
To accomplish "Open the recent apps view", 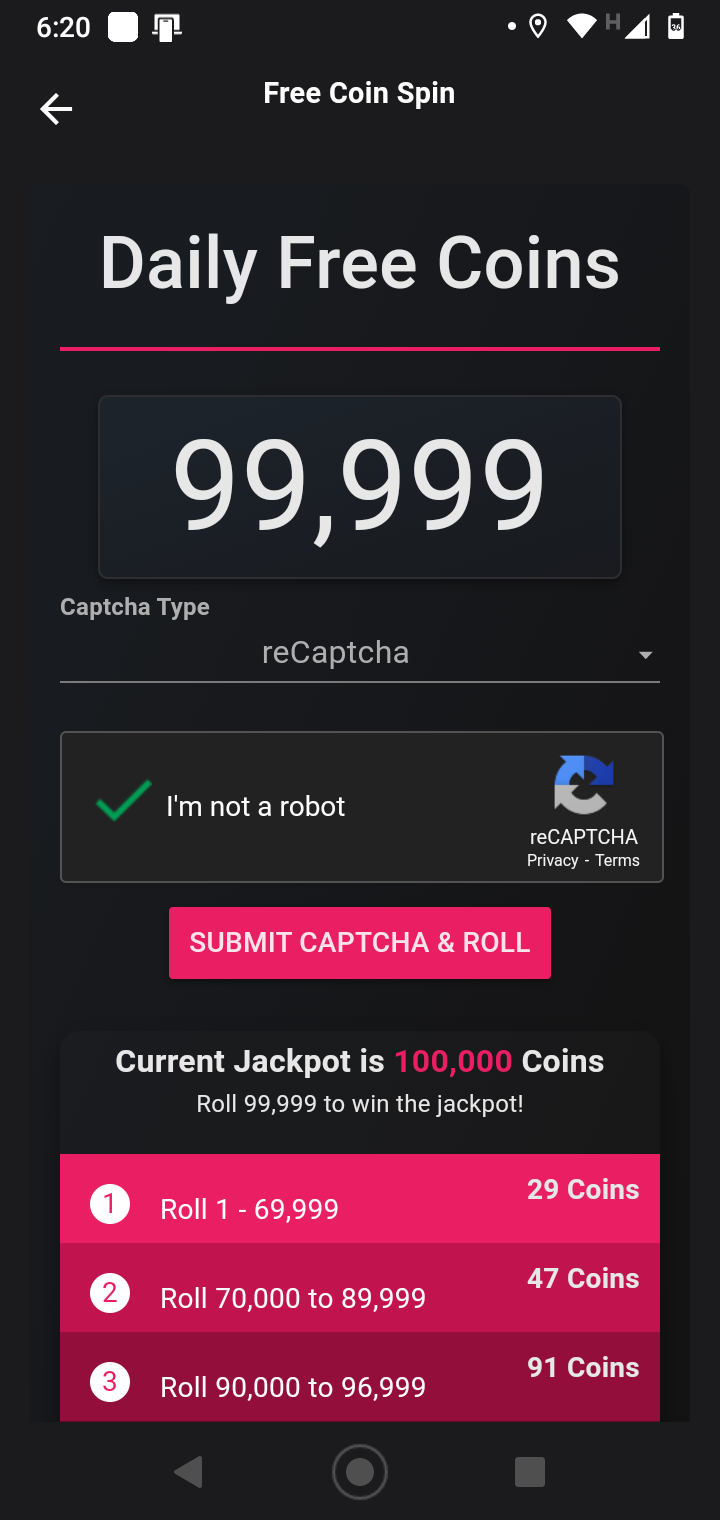I will point(529,1472).
